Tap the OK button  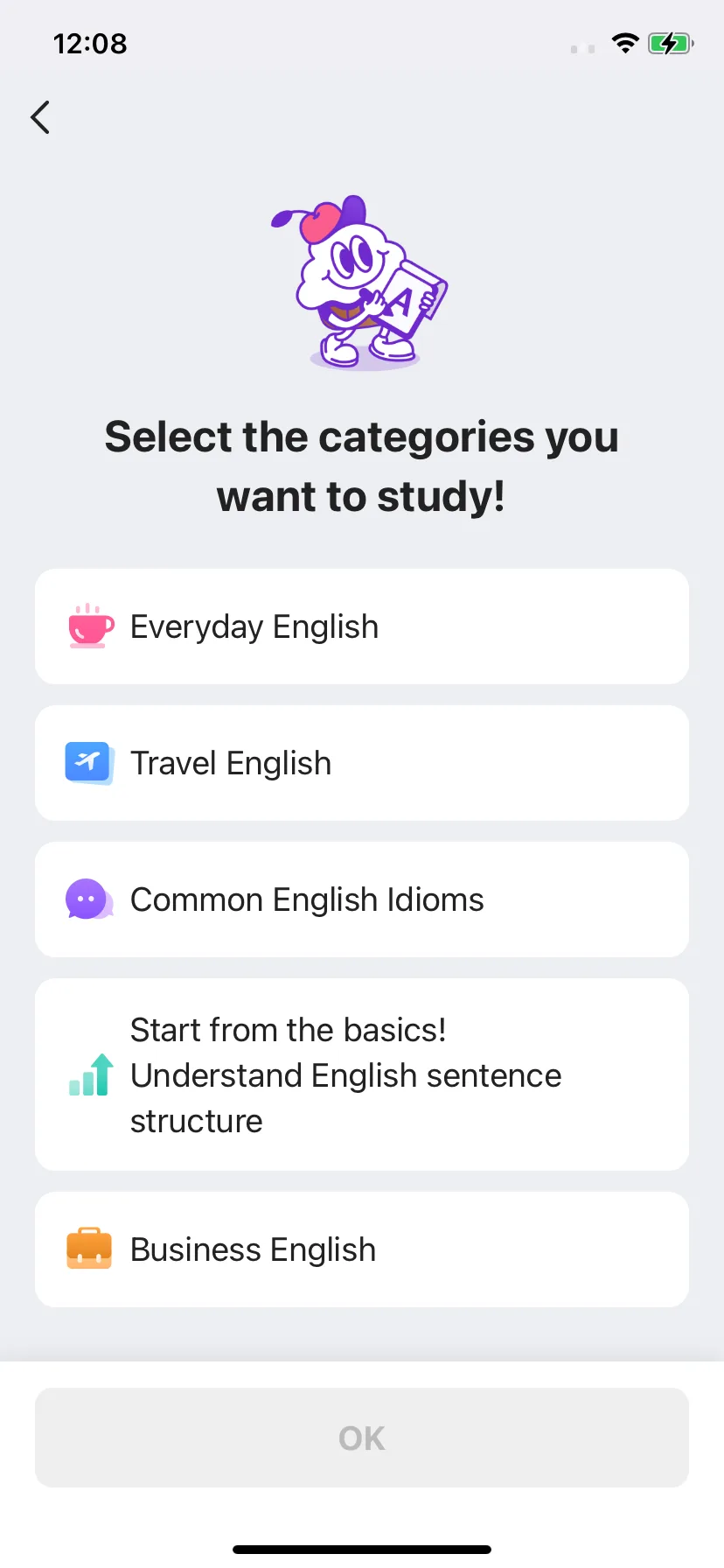362,1438
